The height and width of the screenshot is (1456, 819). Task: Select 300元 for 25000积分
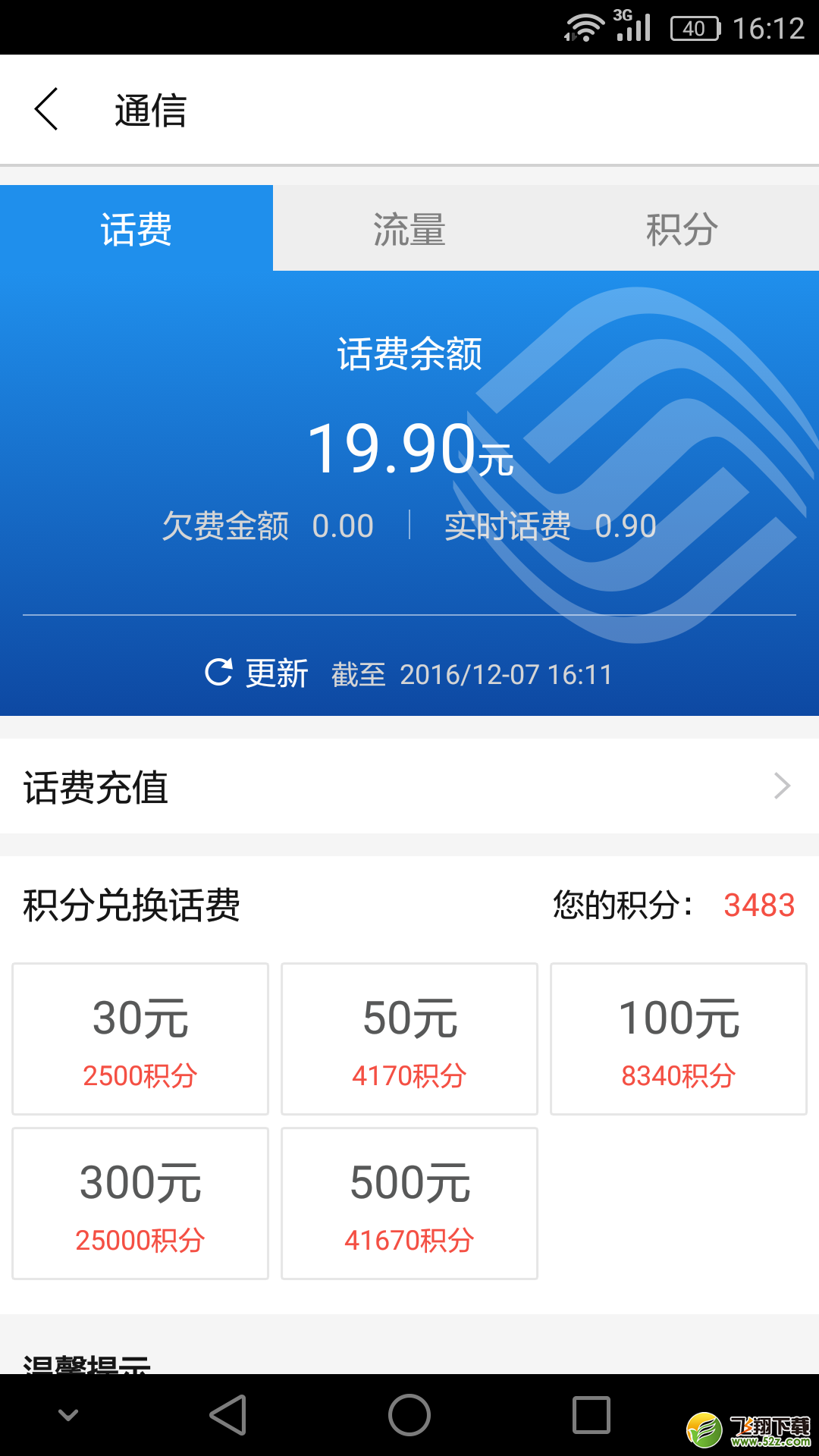[140, 1203]
